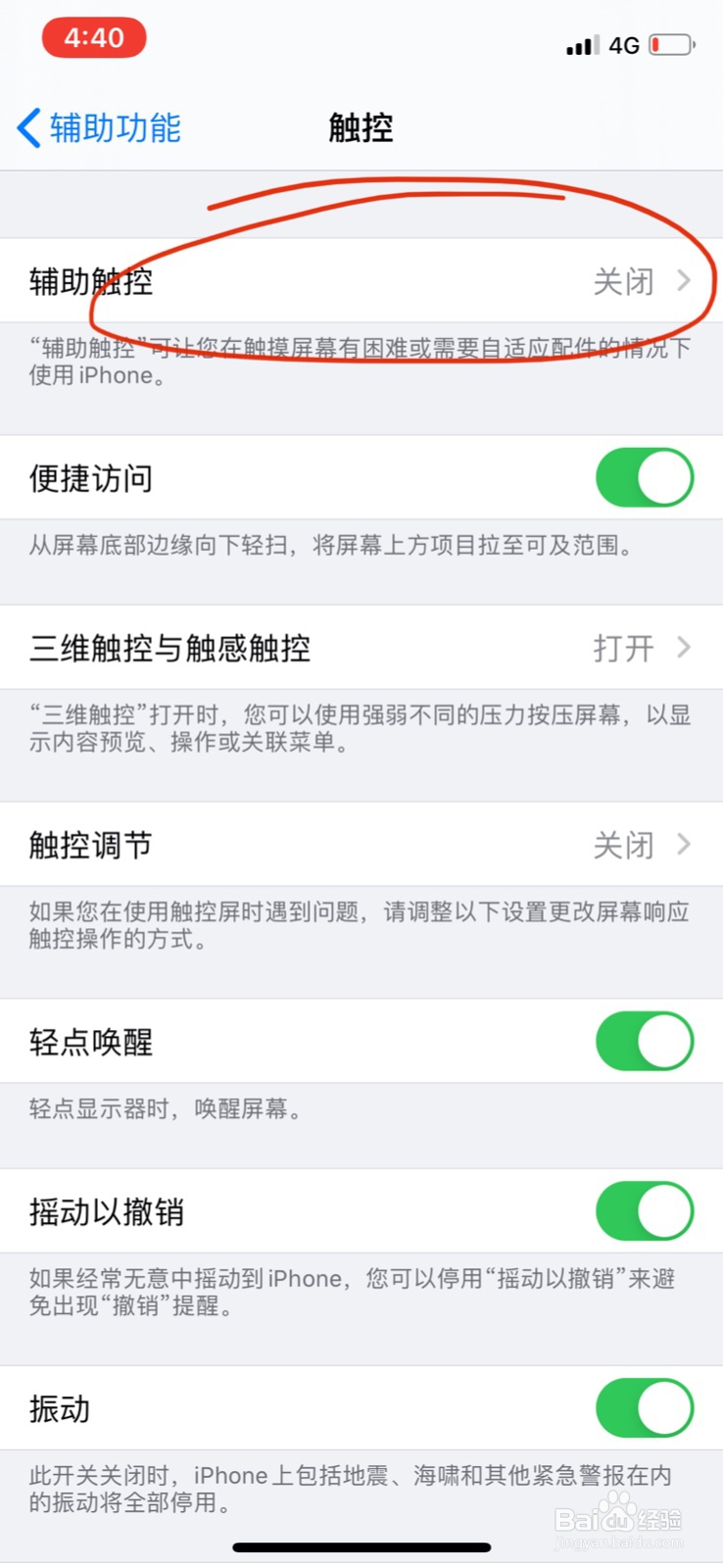Tap the back arrow chevron icon
This screenshot has width=723, height=1568.
pyautogui.click(x=27, y=128)
